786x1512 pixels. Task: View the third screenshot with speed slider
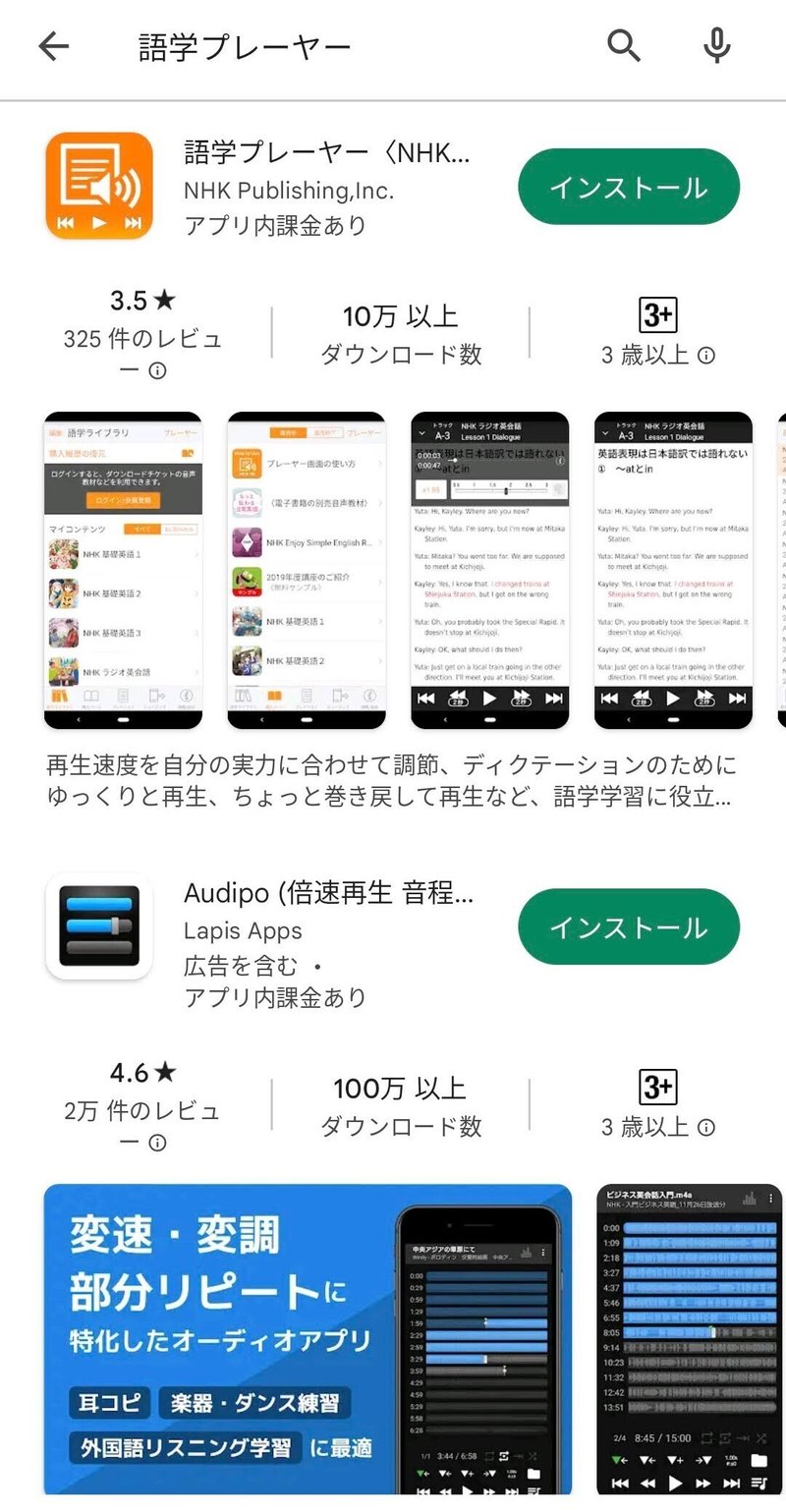coord(489,570)
